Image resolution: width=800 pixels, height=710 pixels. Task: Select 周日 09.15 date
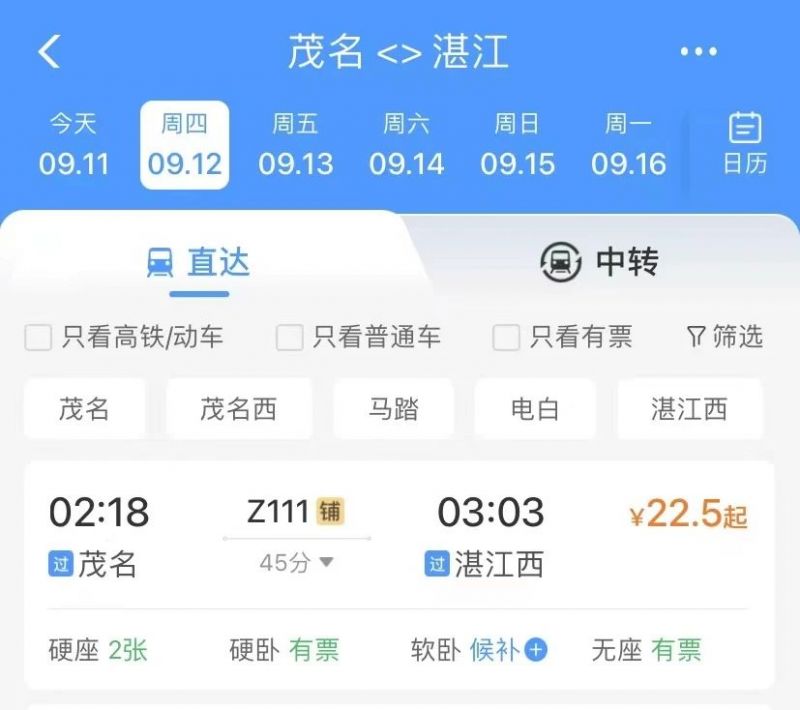(x=517, y=145)
